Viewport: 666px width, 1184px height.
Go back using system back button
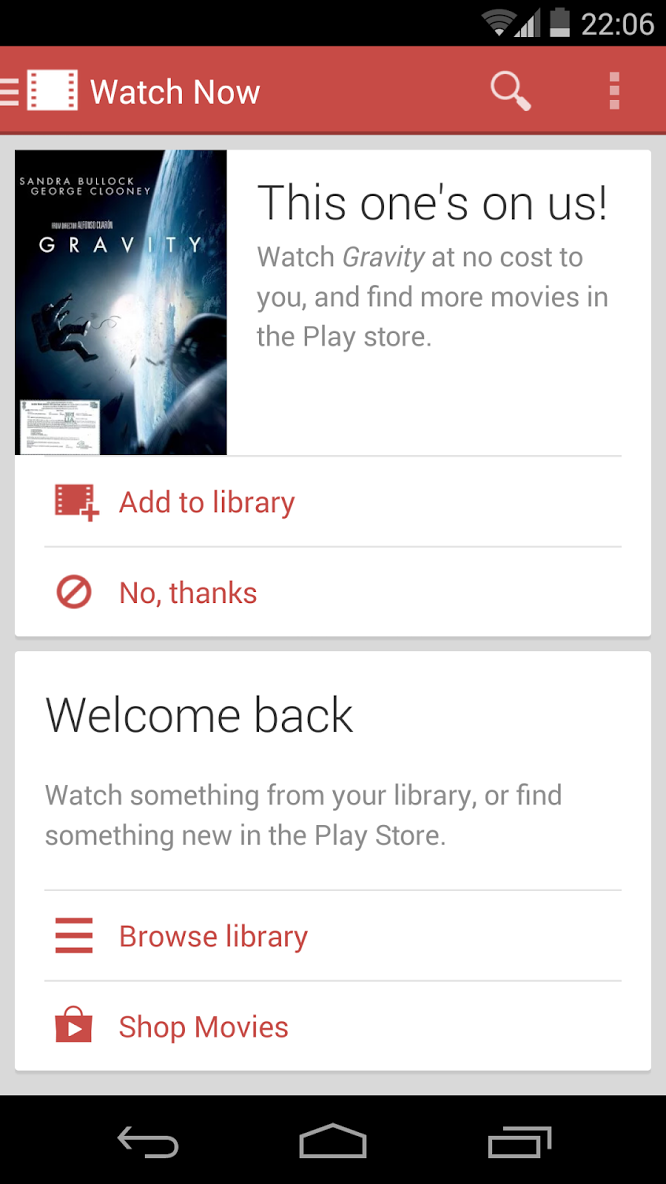click(148, 1141)
